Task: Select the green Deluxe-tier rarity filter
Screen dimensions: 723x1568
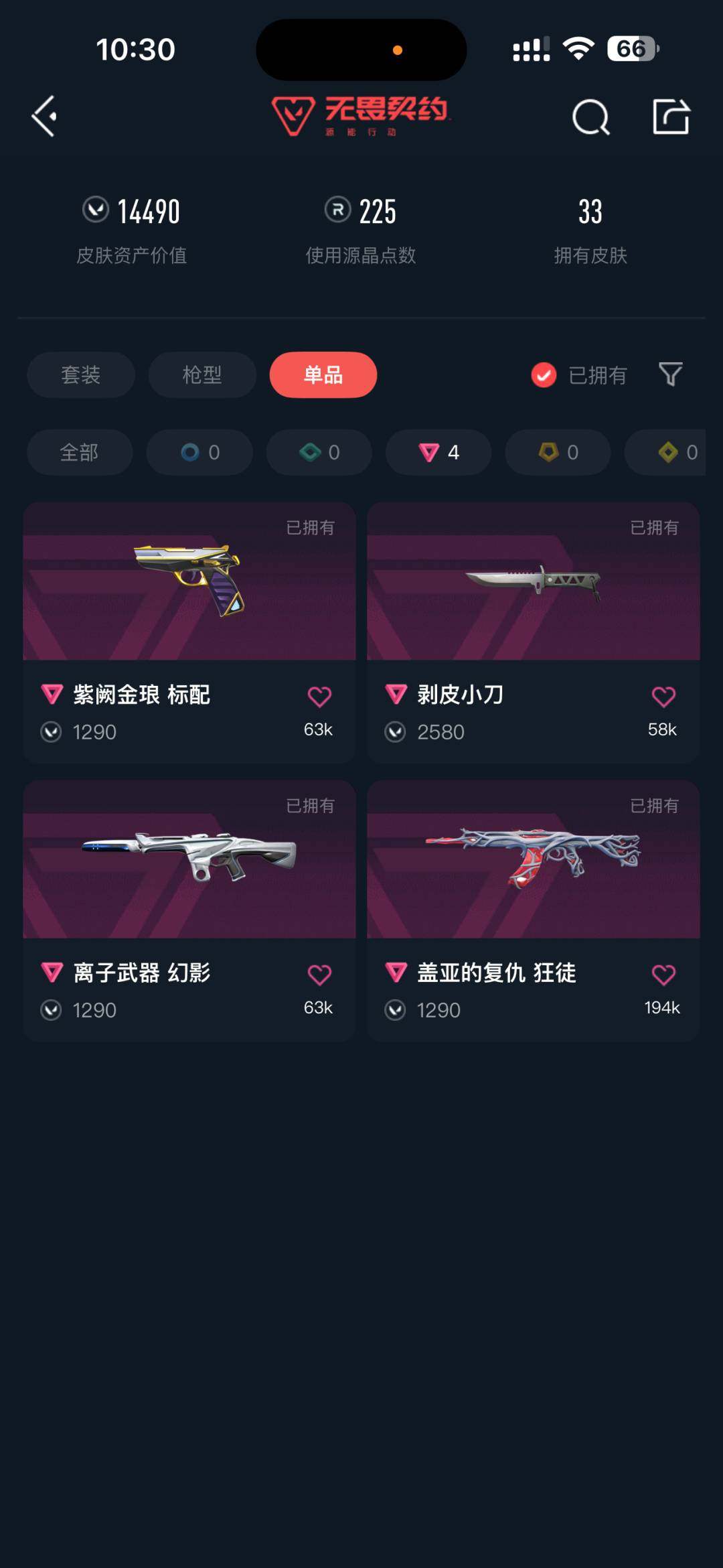Action: (318, 452)
